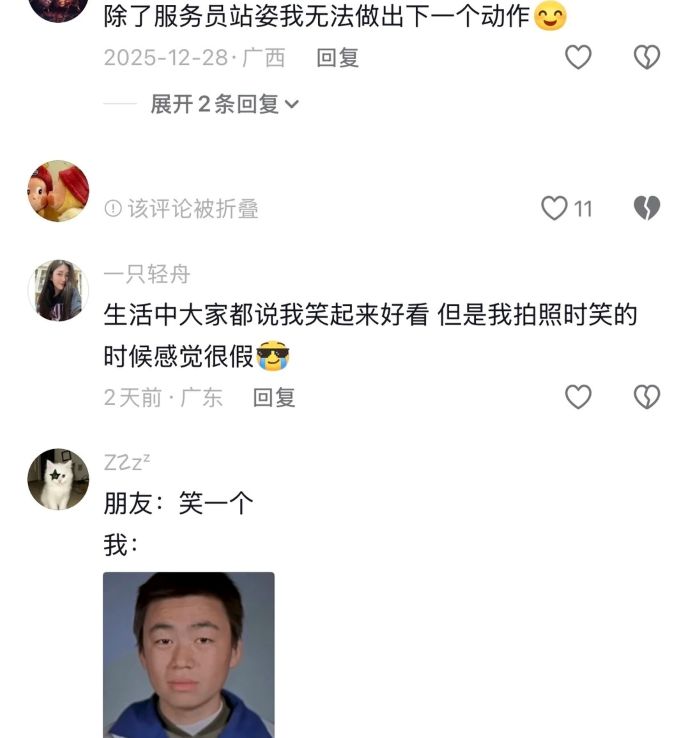The height and width of the screenshot is (738, 690).
Task: Like 一只轻舟's comment
Action: 578,397
